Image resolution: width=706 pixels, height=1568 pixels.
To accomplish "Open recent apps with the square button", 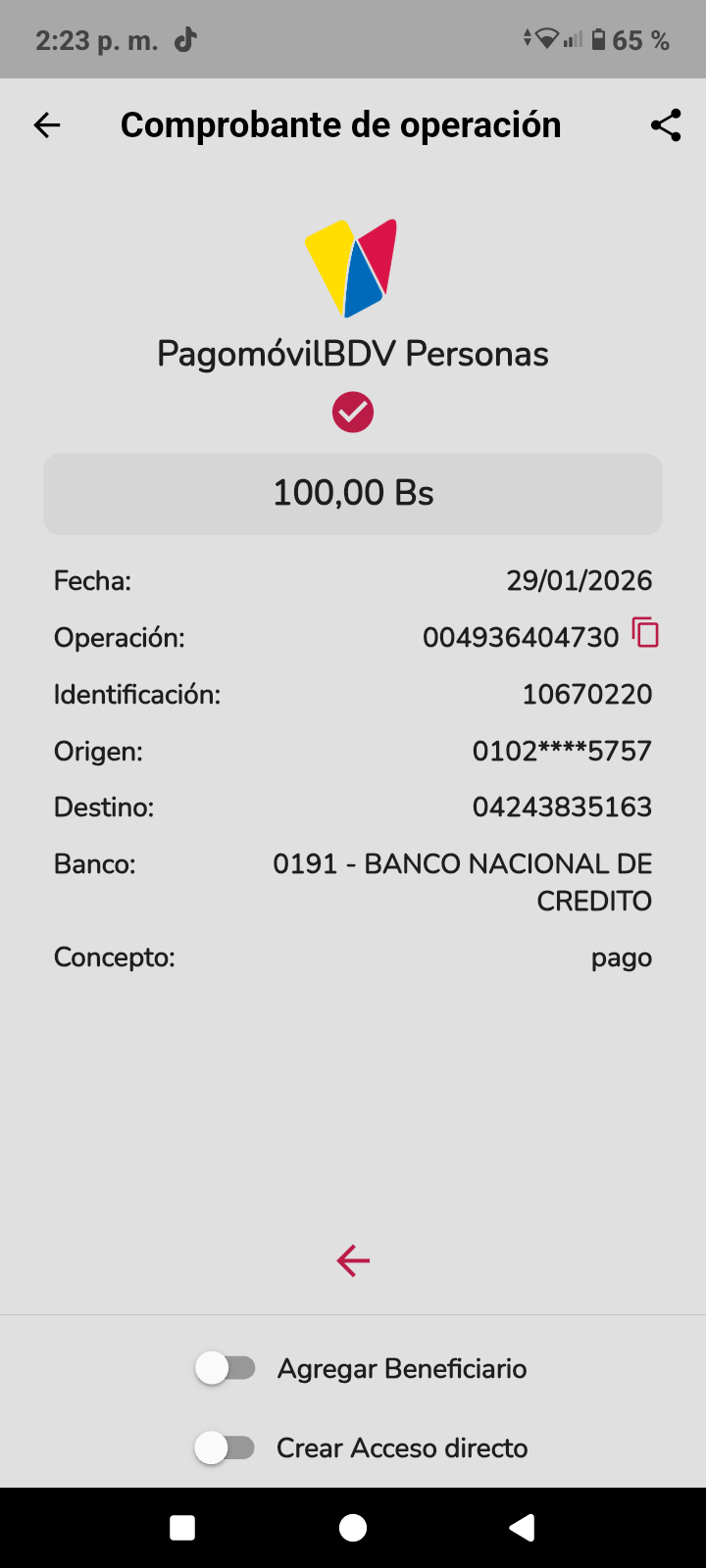I will click(x=182, y=1528).
